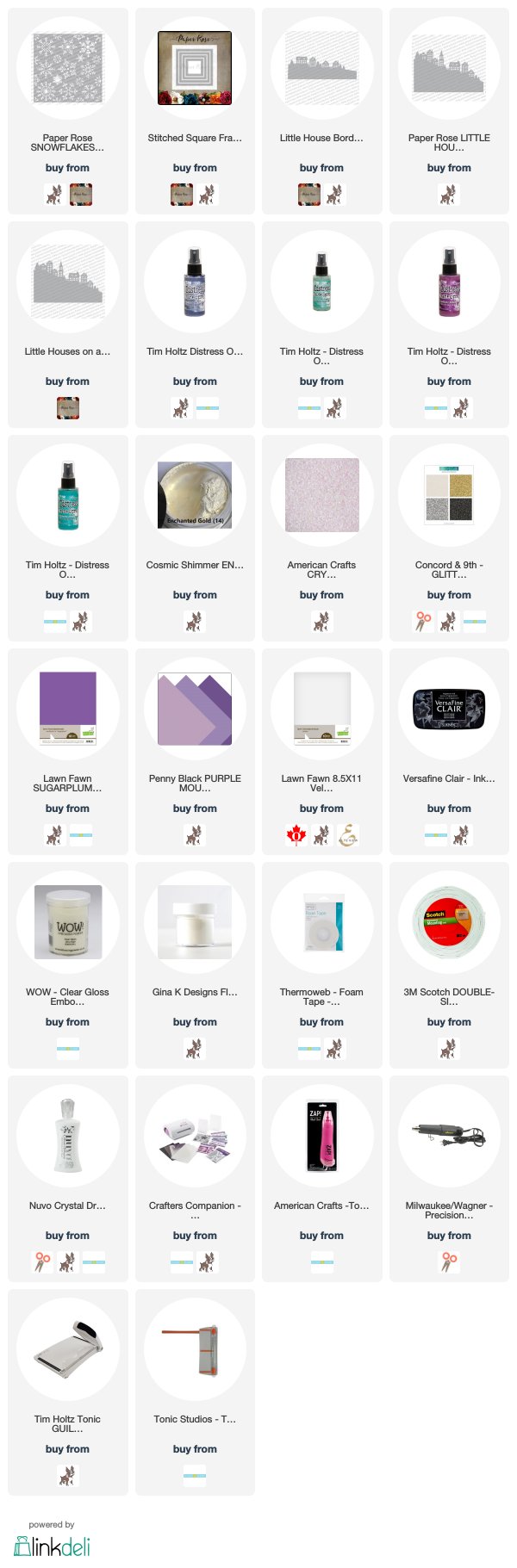
Task: Tap scissors store icon under Milwaukee/Wagner Precision
Action: point(449,1262)
